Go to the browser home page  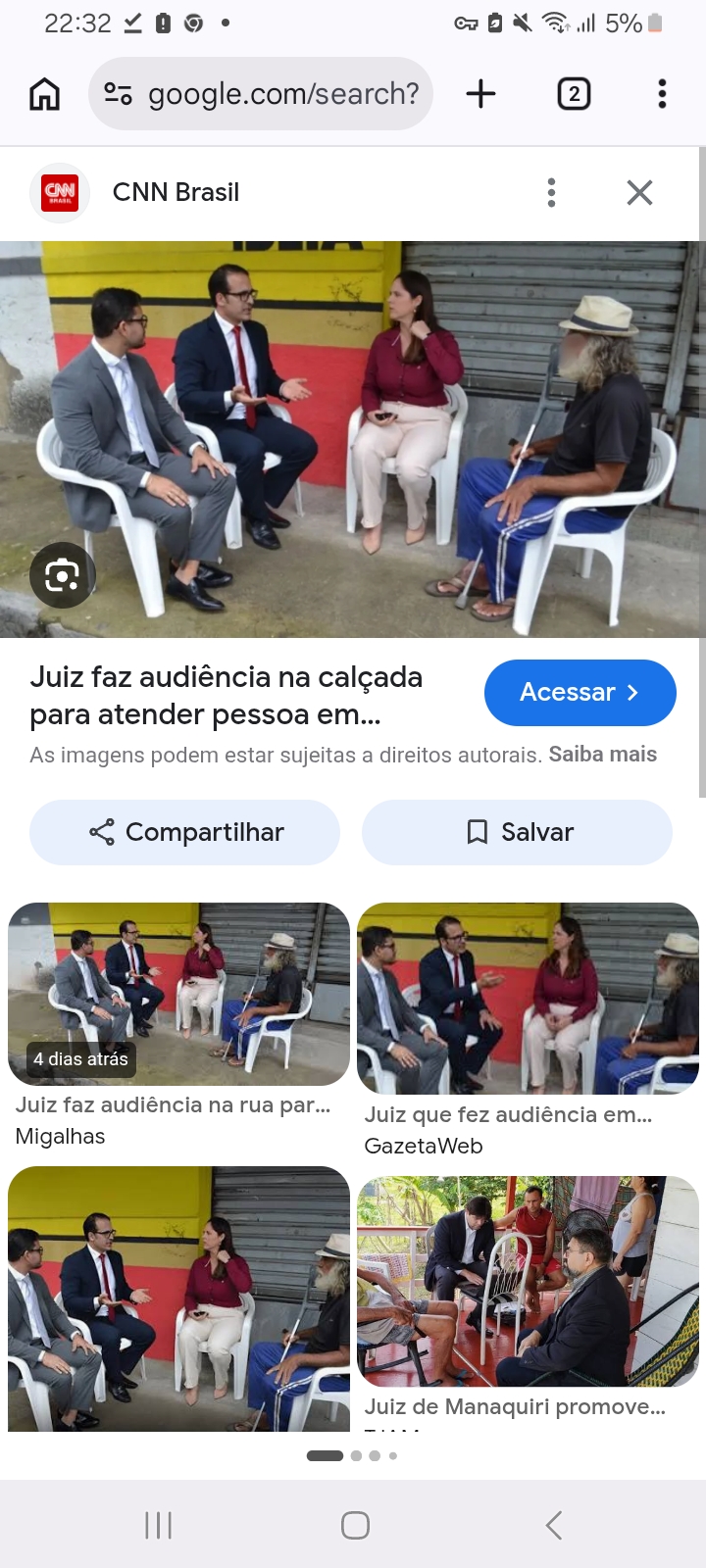(45, 94)
